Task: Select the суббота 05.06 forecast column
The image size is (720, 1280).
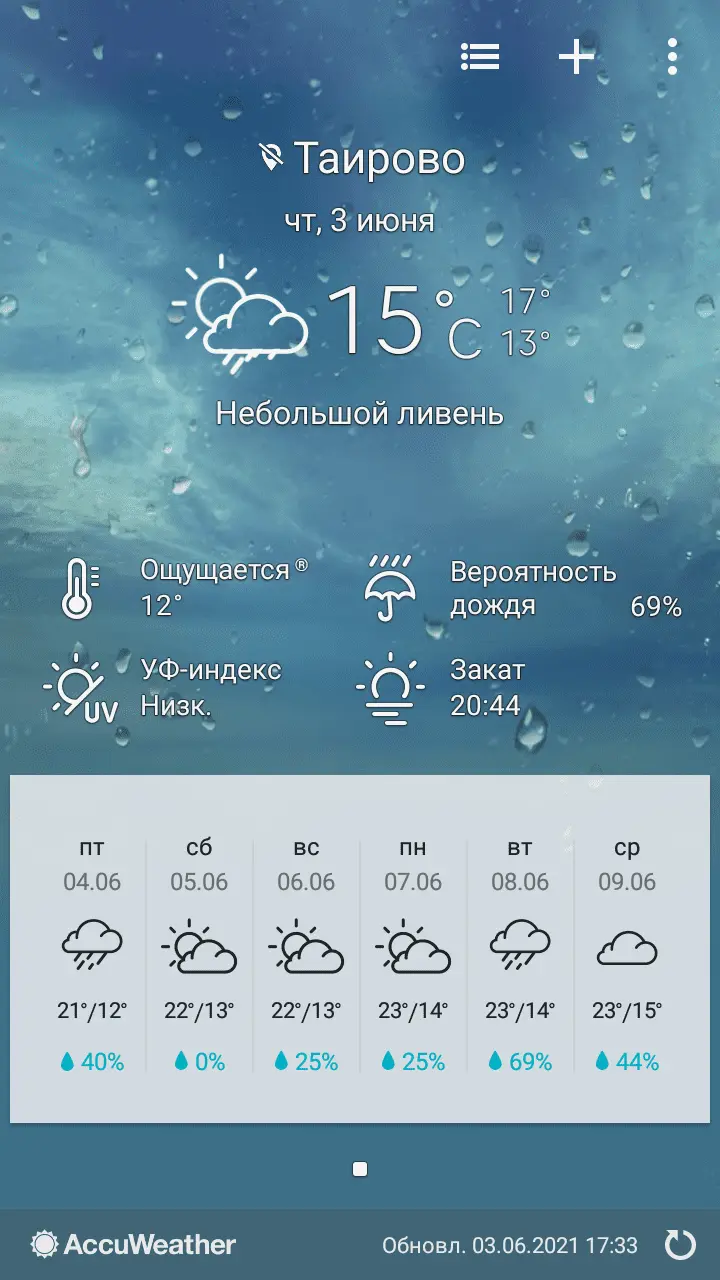Action: click(x=199, y=950)
